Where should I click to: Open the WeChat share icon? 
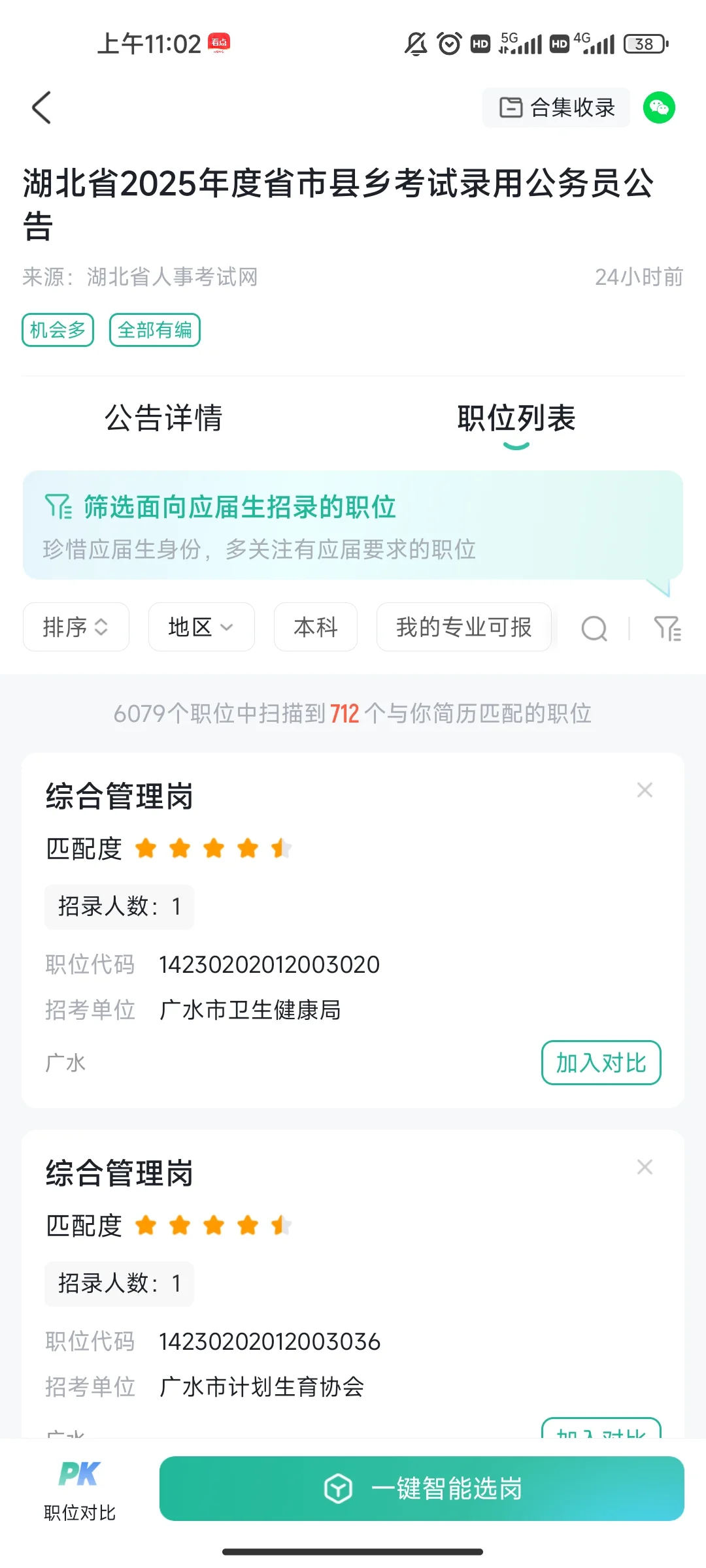[660, 107]
